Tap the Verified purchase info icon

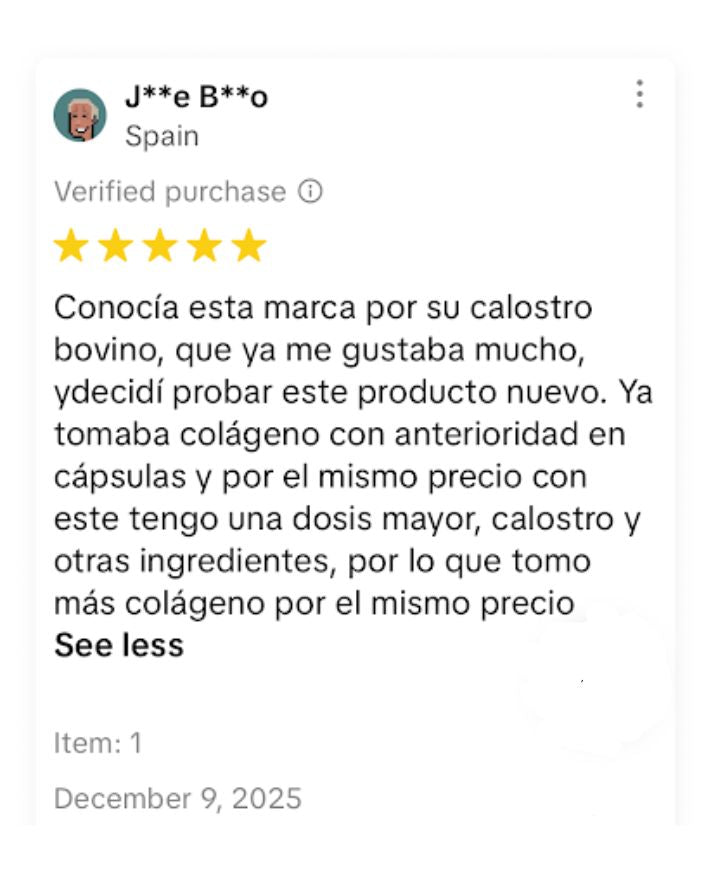311,191
